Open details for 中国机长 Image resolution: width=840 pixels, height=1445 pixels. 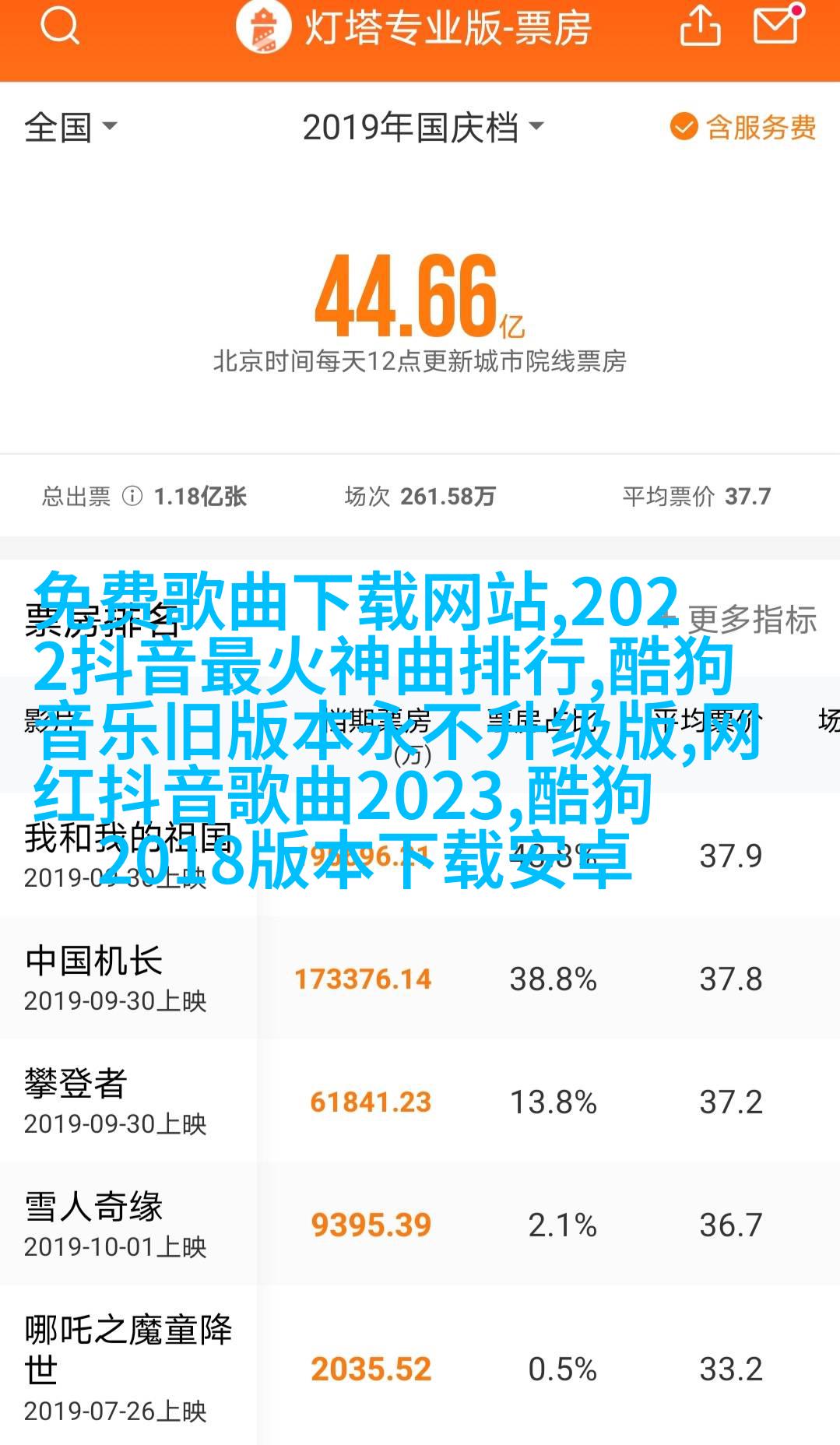tap(93, 962)
